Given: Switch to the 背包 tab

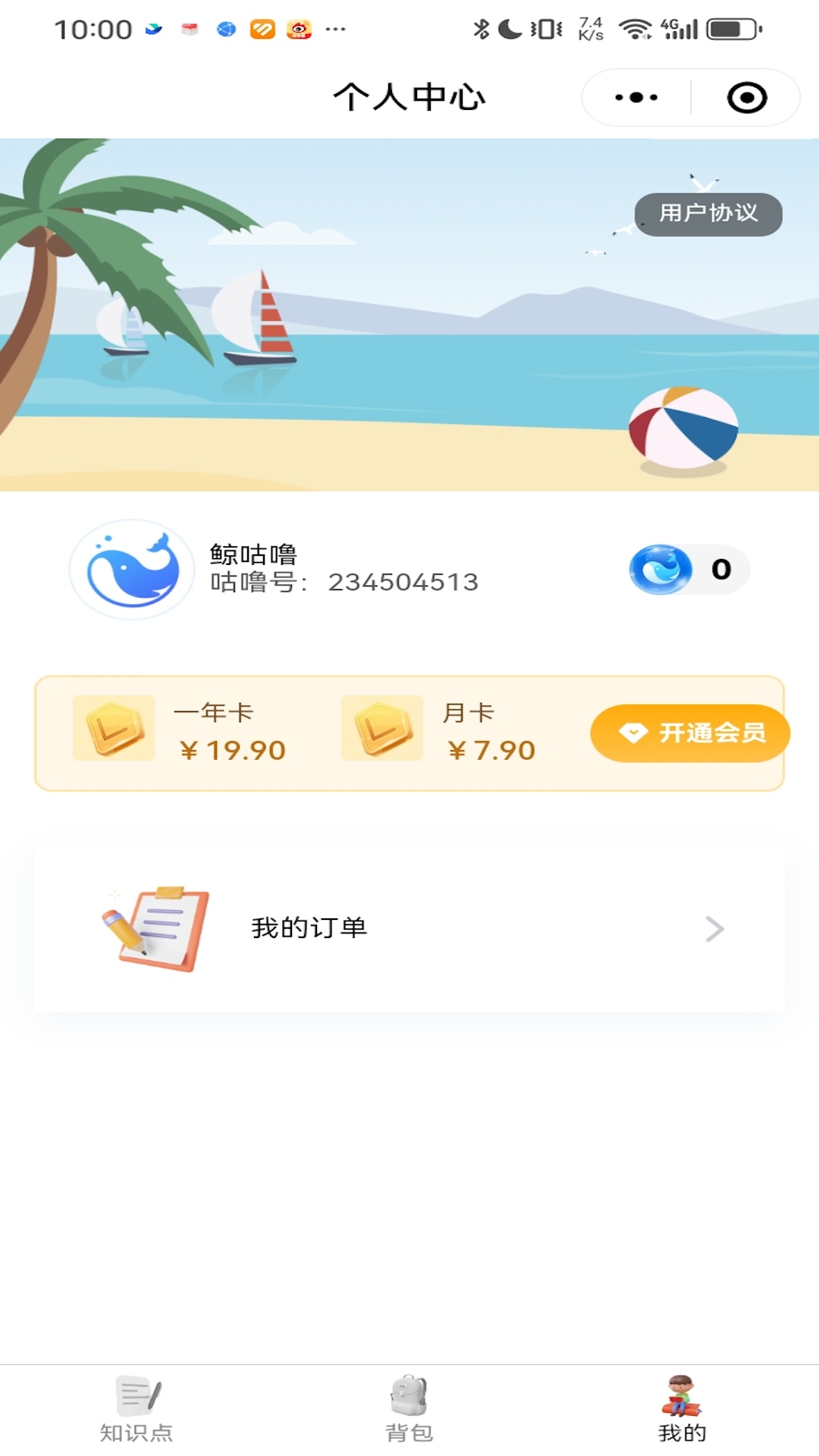Looking at the screenshot, I should pyautogui.click(x=409, y=1410).
